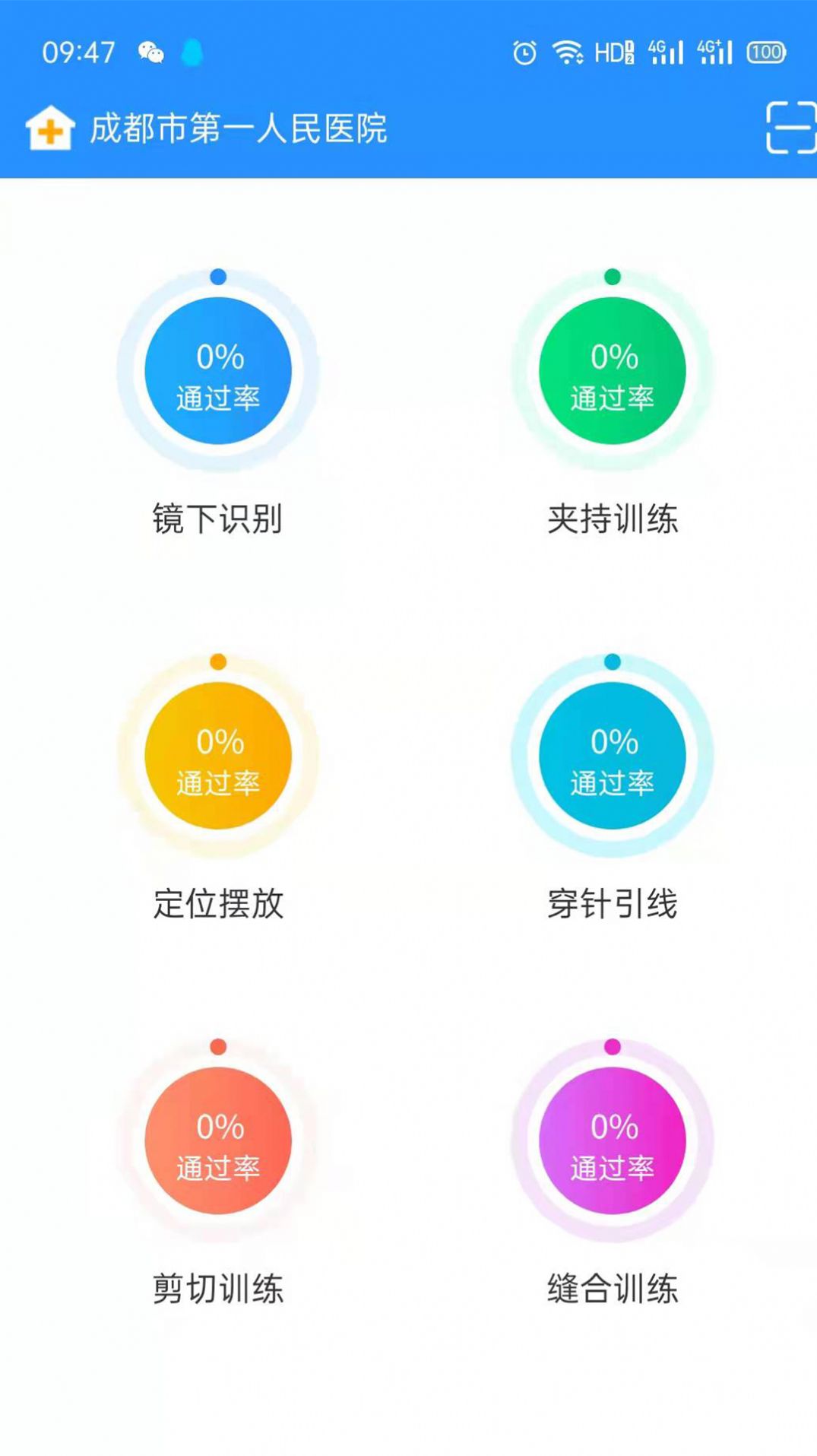The height and width of the screenshot is (1456, 817).
Task: Open the scan icon in the header
Action: [x=790, y=128]
